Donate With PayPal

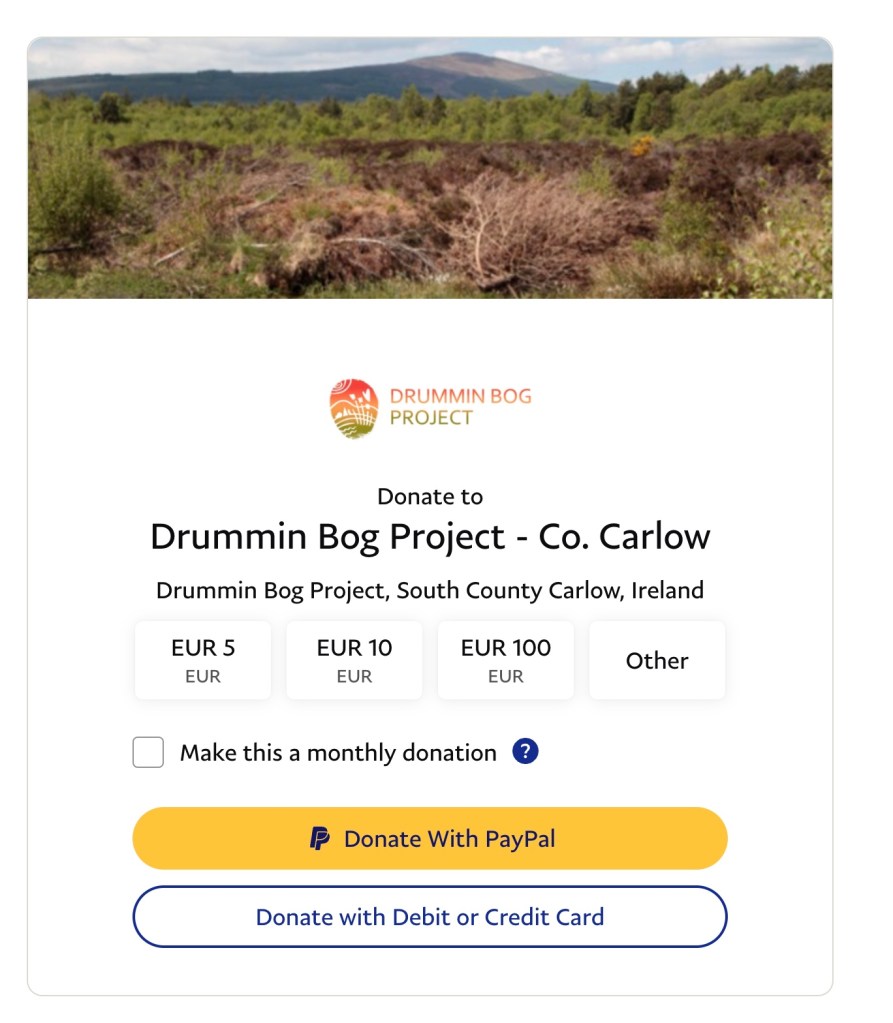[430, 838]
